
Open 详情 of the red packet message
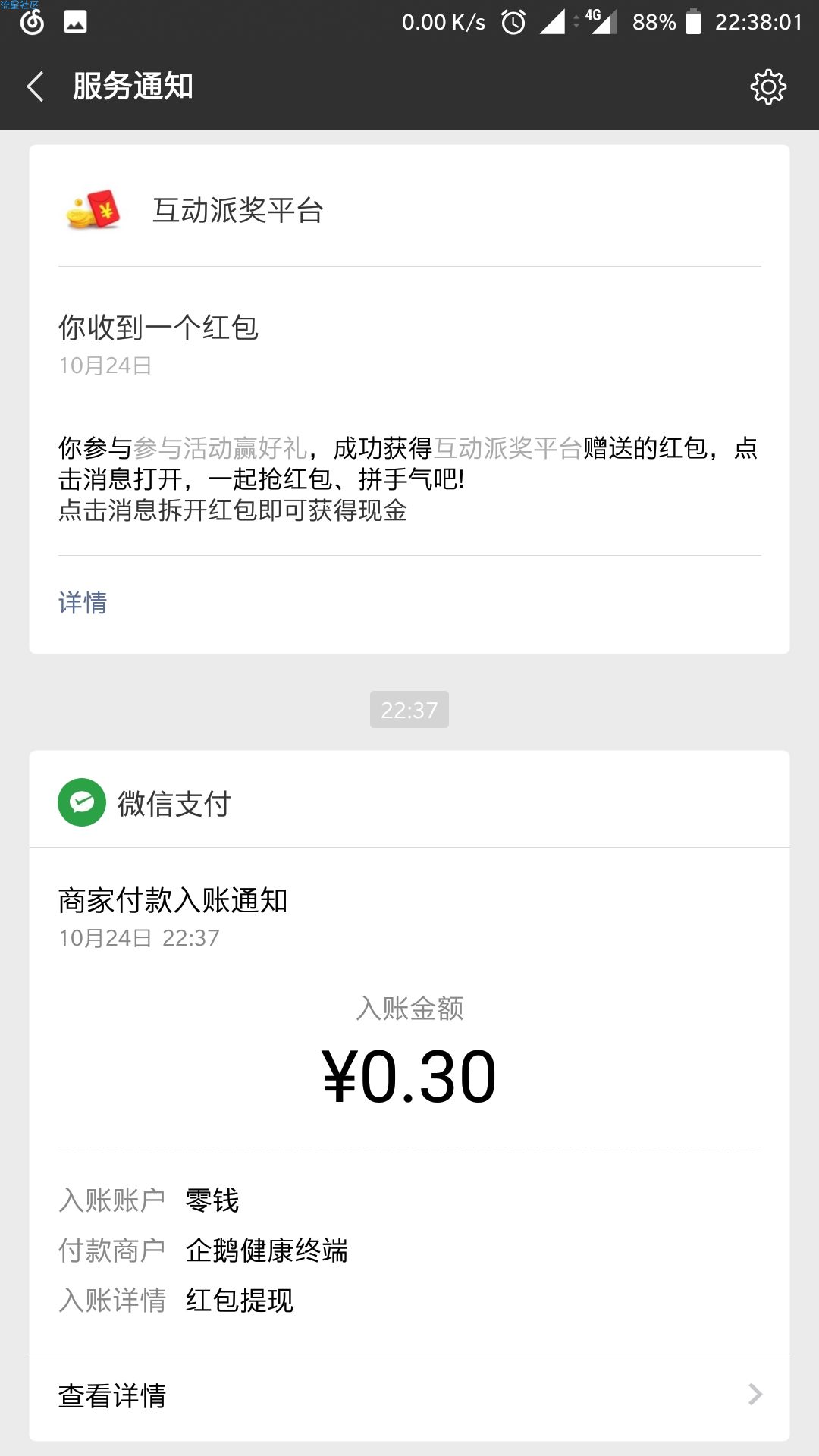(83, 603)
